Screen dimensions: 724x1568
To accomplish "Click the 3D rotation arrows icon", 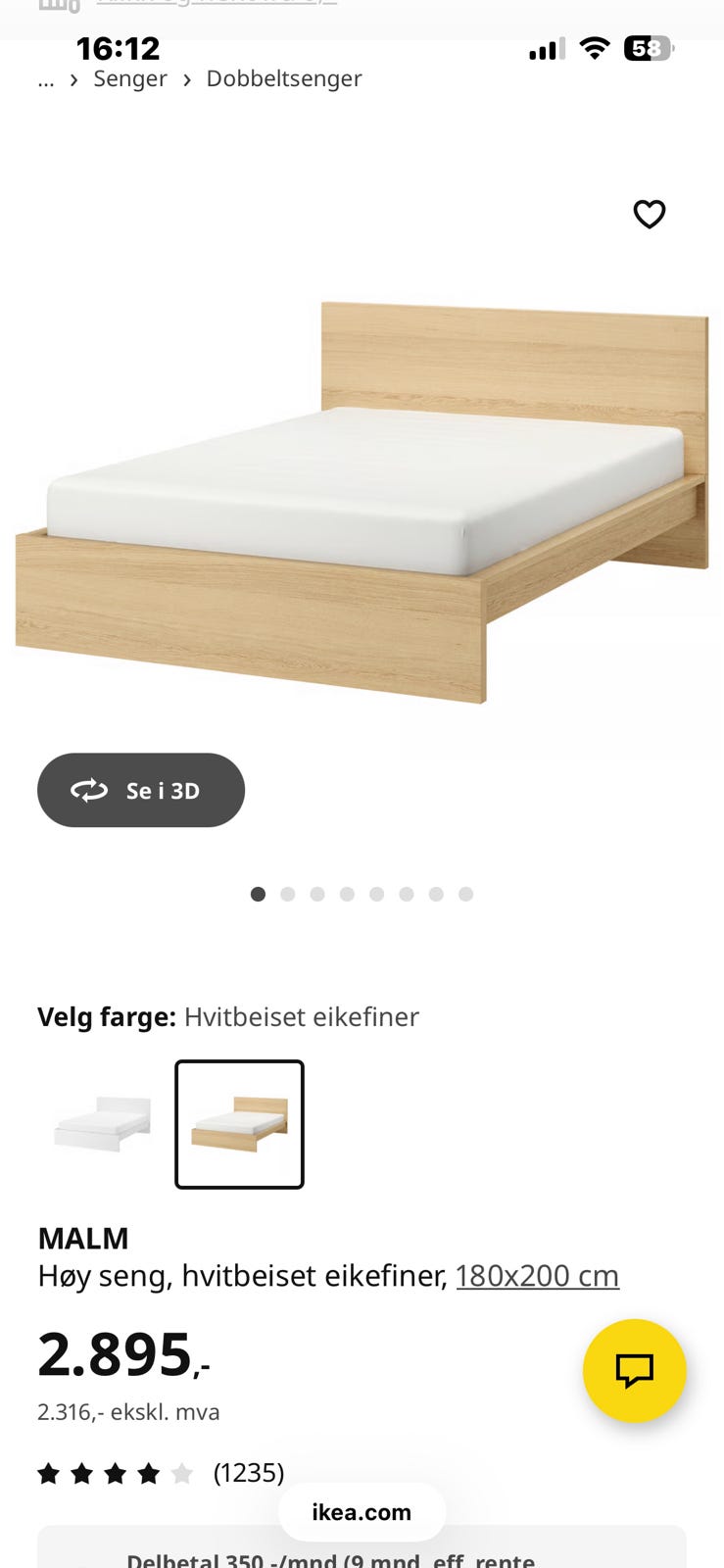I will click(91, 790).
